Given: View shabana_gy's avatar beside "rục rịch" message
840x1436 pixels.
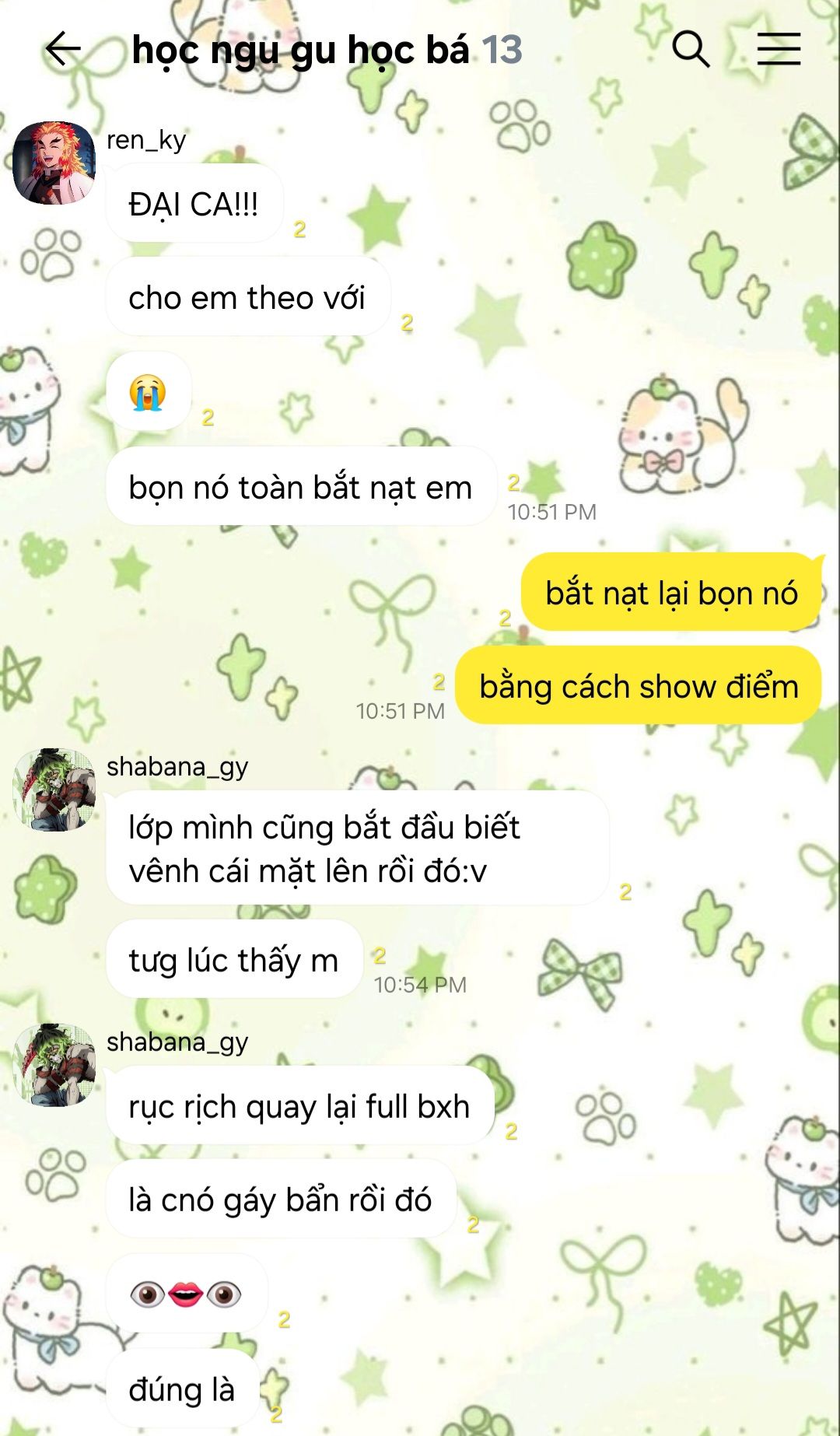Looking at the screenshot, I should click(x=54, y=1065).
